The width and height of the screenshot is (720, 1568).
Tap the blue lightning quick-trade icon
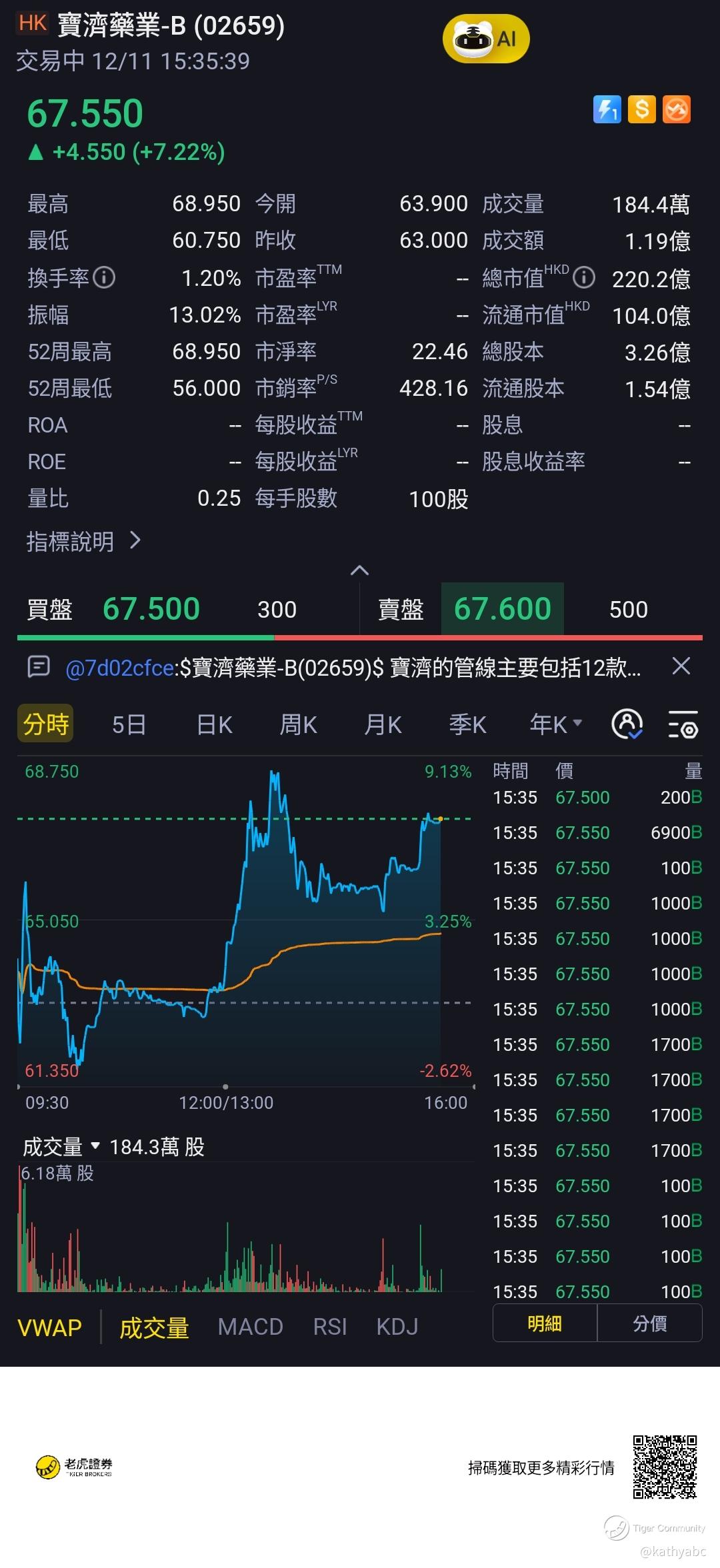(607, 109)
